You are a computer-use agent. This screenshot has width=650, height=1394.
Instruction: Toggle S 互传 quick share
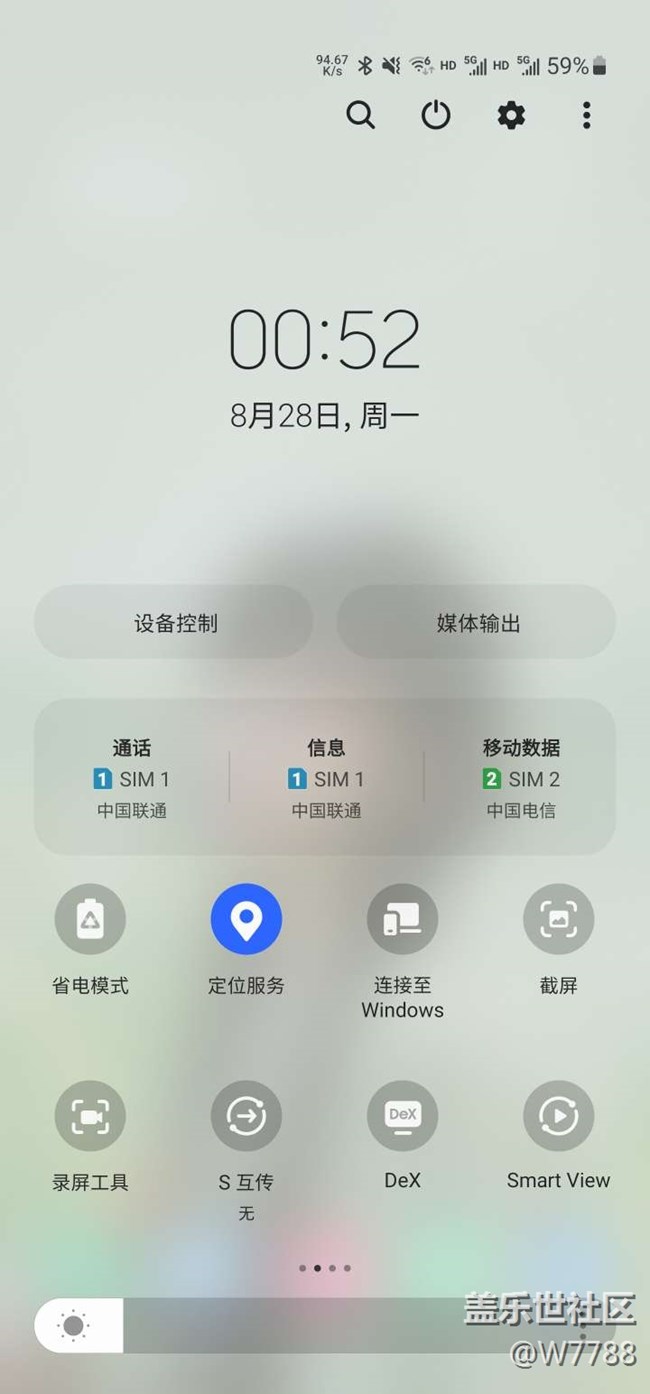pos(246,1116)
